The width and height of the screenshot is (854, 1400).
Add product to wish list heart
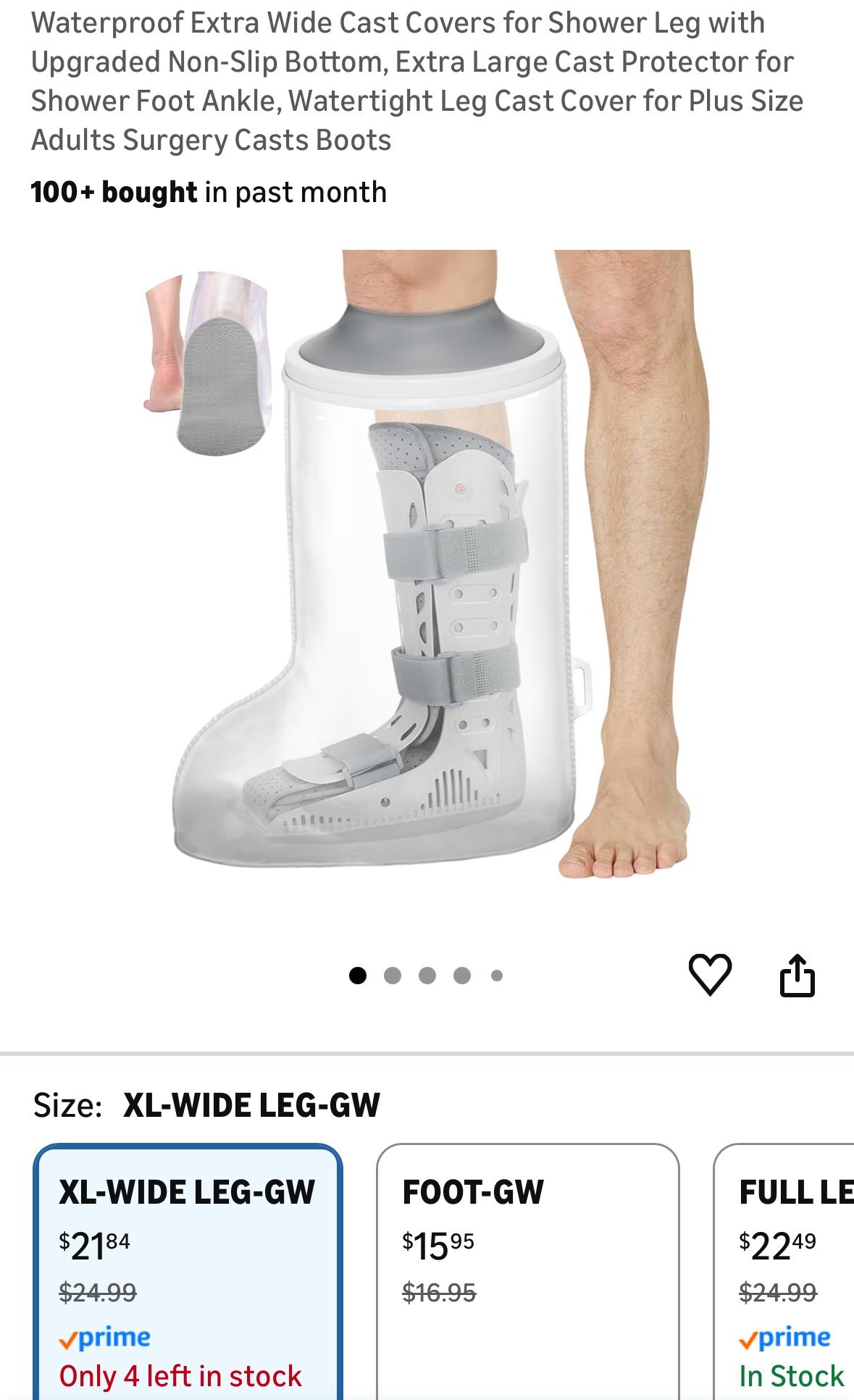click(709, 974)
